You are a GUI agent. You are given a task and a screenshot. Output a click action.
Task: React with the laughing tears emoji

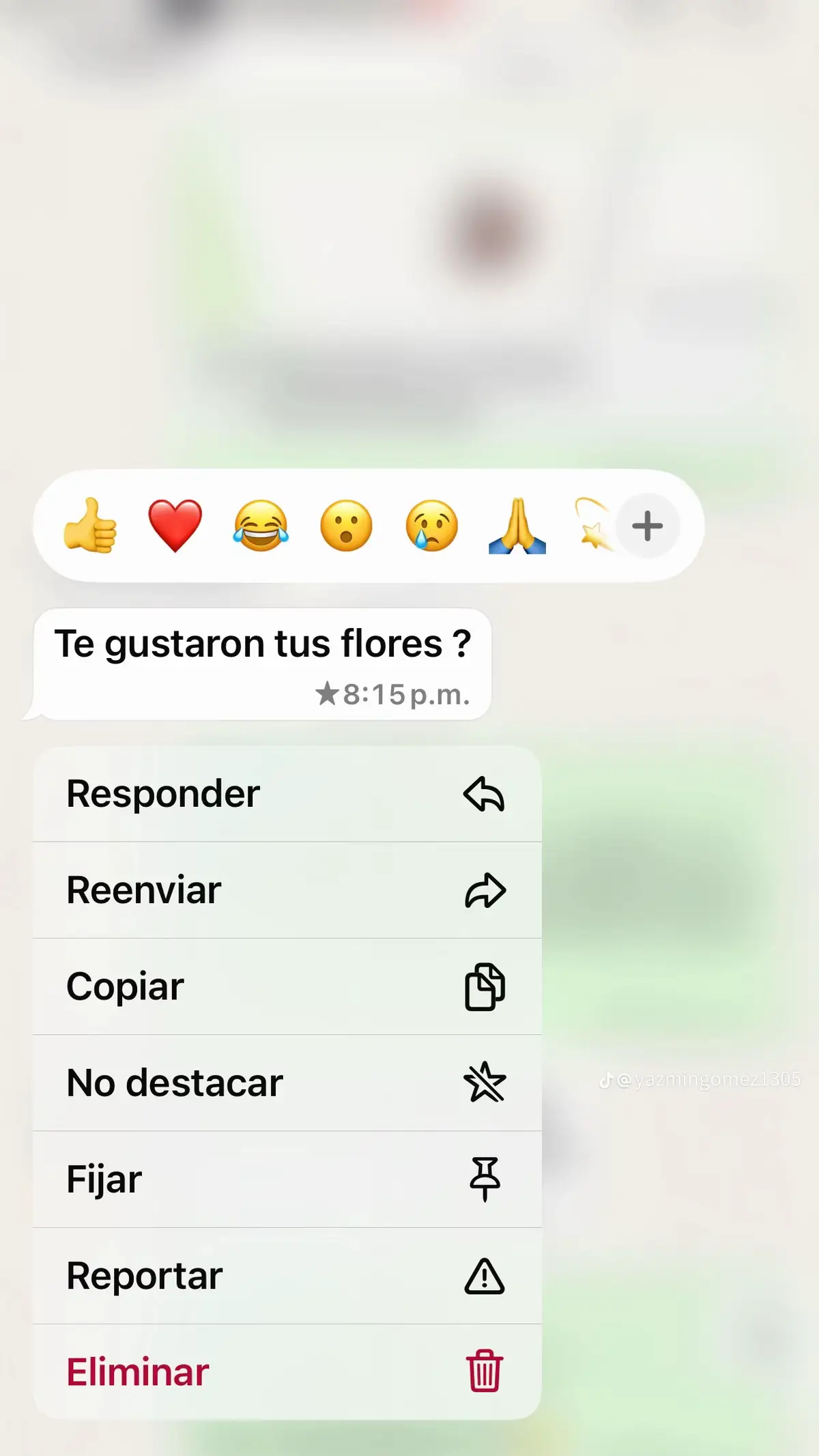(261, 526)
